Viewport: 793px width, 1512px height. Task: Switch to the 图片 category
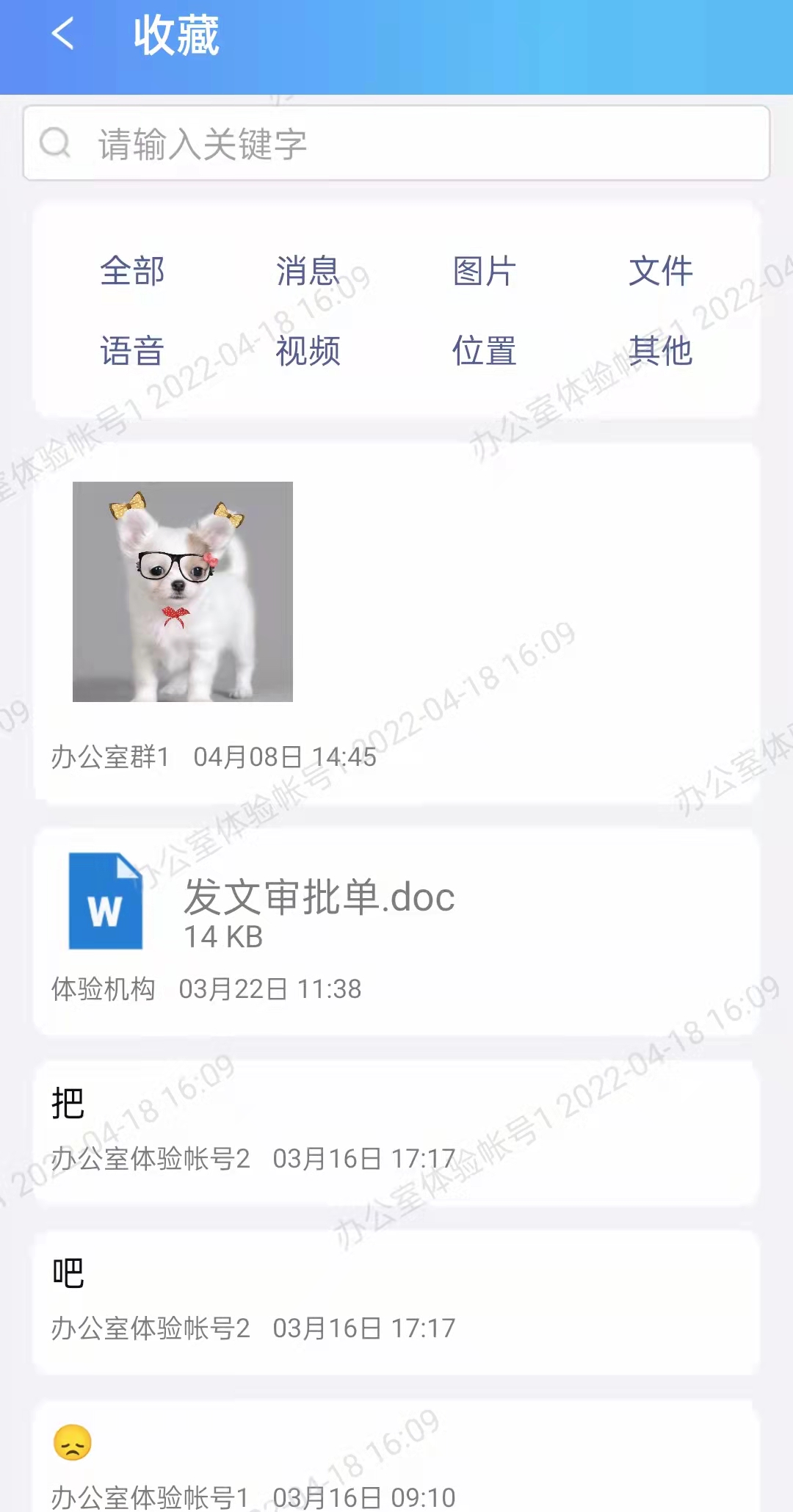(x=485, y=271)
